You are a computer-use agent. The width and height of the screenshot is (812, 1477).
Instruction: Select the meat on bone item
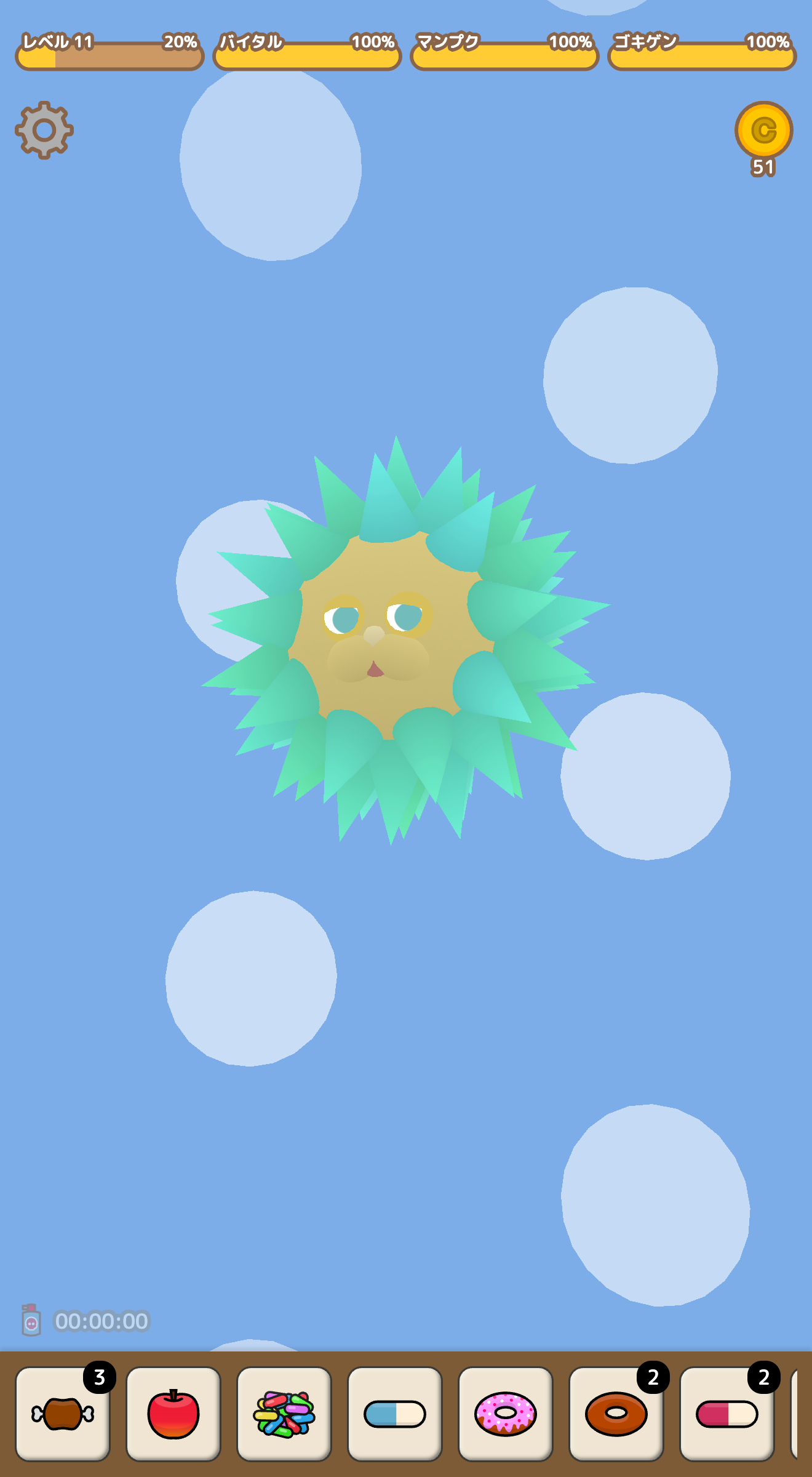[63, 1414]
